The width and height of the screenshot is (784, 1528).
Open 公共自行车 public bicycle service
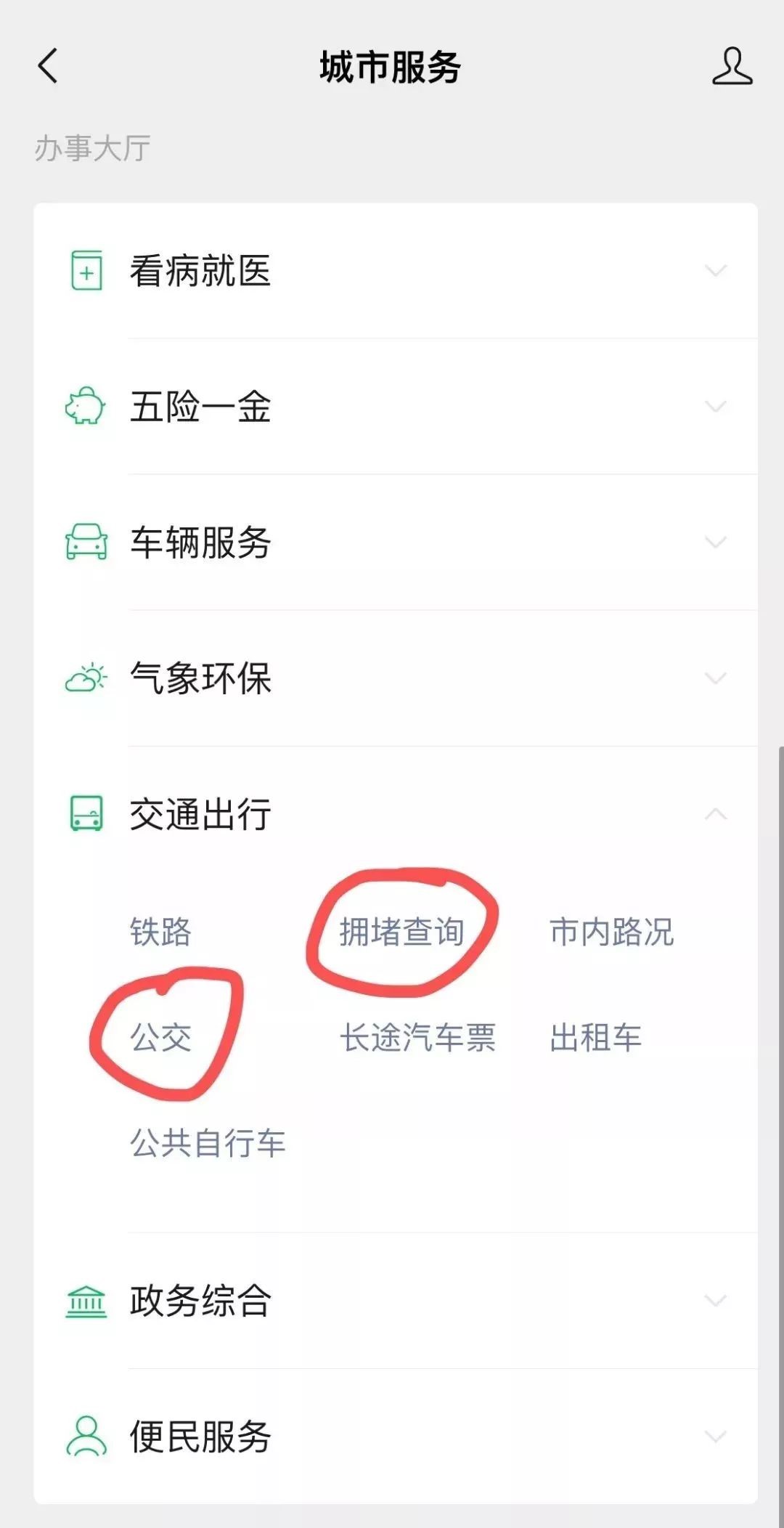tap(208, 1142)
